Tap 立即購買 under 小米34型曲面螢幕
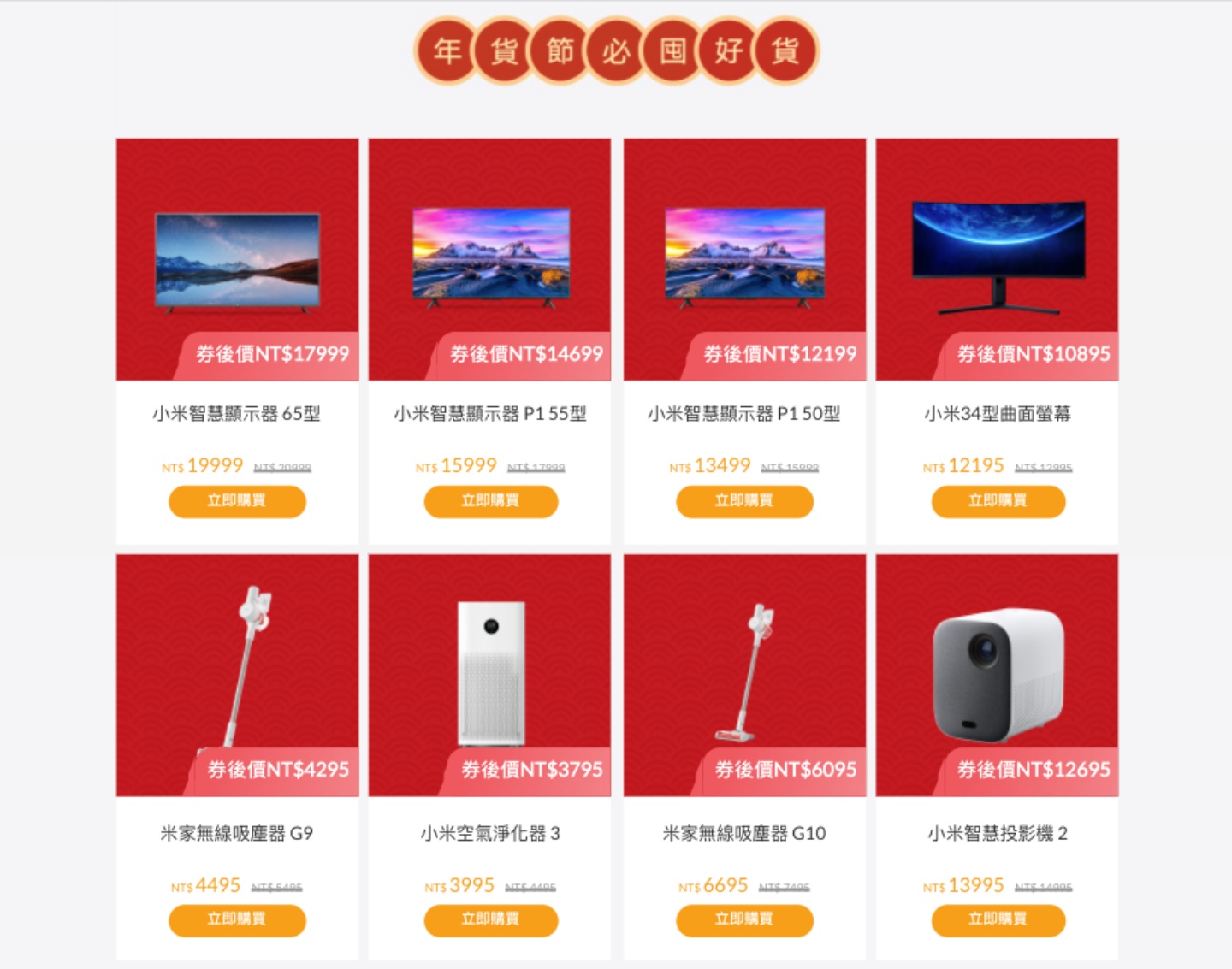The width and height of the screenshot is (1232, 969). (x=998, y=501)
